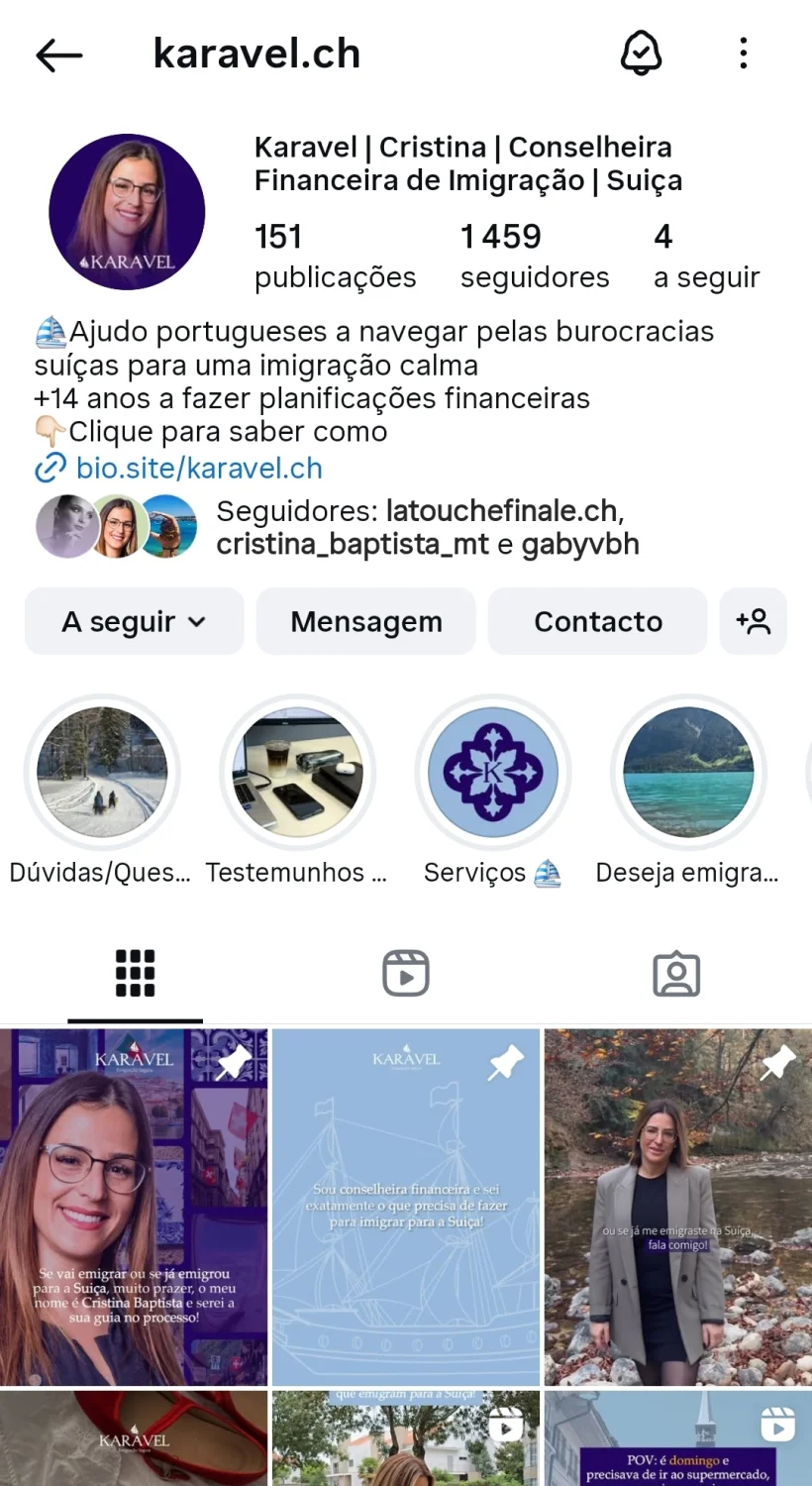Image resolution: width=812 pixels, height=1486 pixels.
Task: Expand the A seguir dropdown
Action: coord(134,621)
